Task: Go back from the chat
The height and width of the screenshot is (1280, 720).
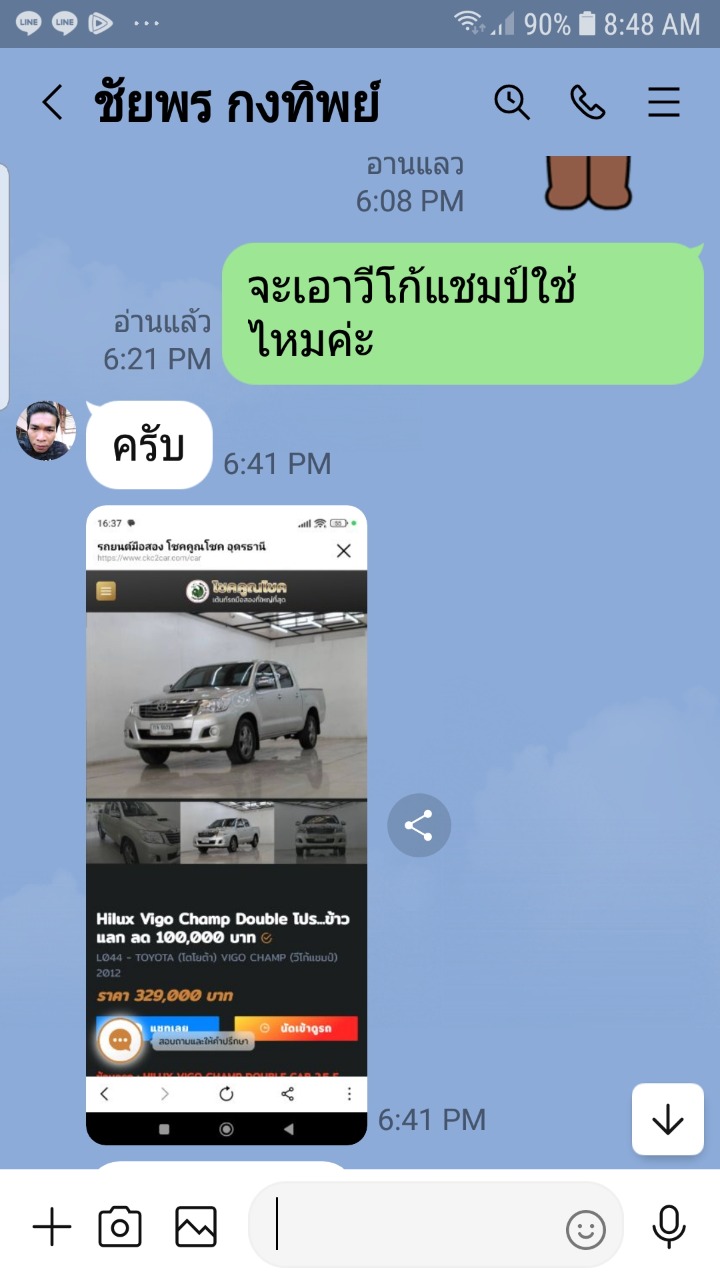Action: [52, 103]
